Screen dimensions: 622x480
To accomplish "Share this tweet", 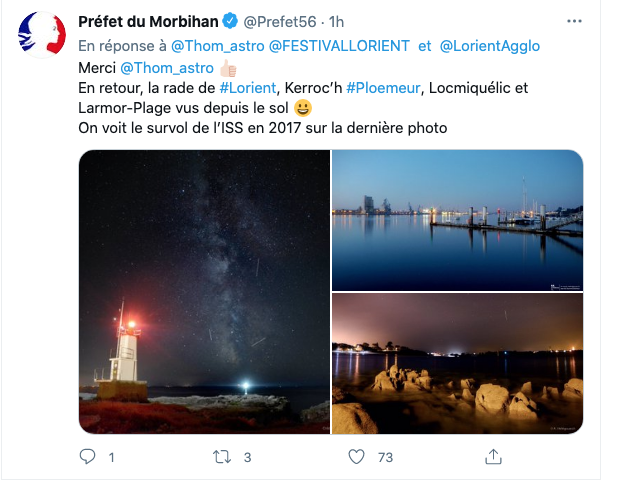I will [x=492, y=457].
